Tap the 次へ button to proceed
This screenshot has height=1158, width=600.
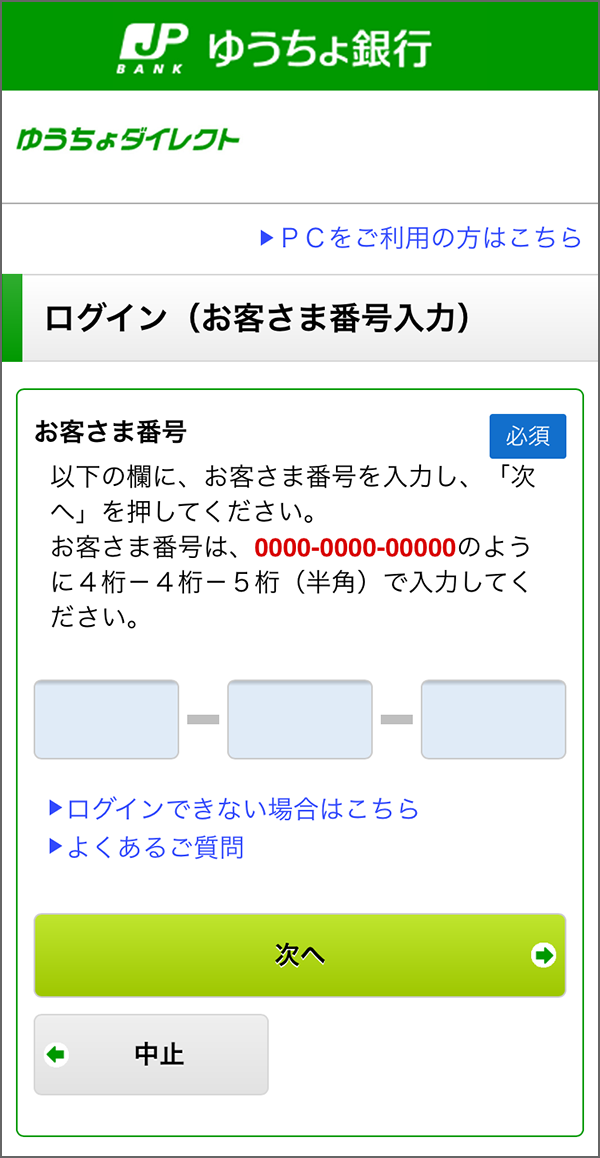coord(300,955)
